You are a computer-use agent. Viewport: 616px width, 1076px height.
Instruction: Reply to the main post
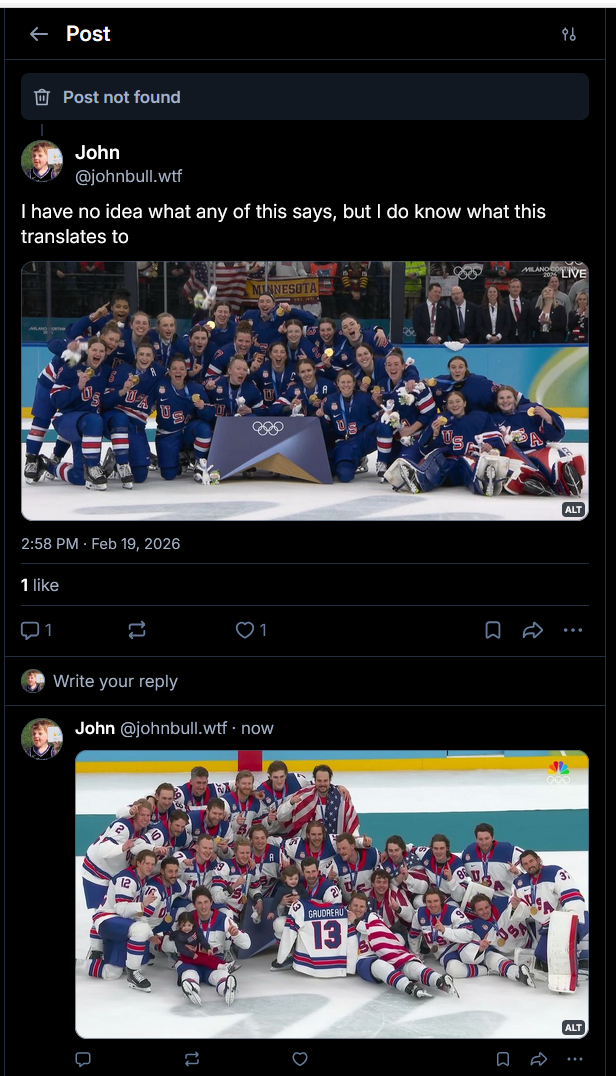coord(36,630)
